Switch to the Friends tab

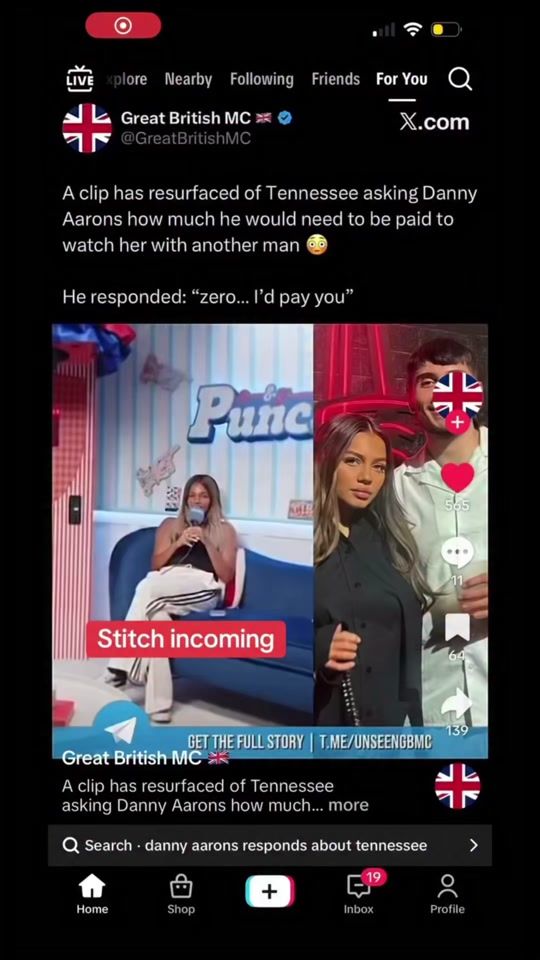point(336,79)
